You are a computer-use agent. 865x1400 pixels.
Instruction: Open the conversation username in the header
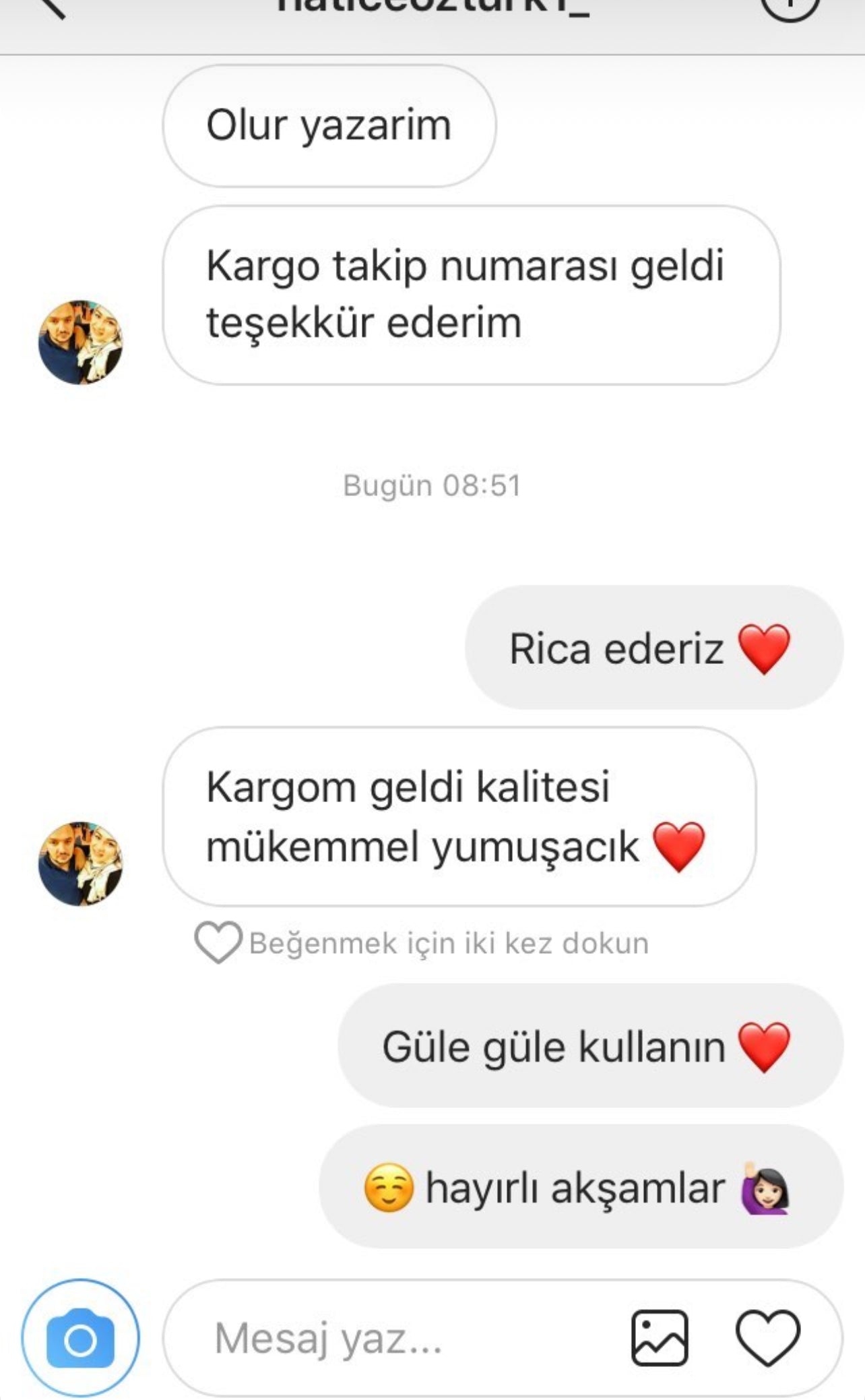pos(433,8)
